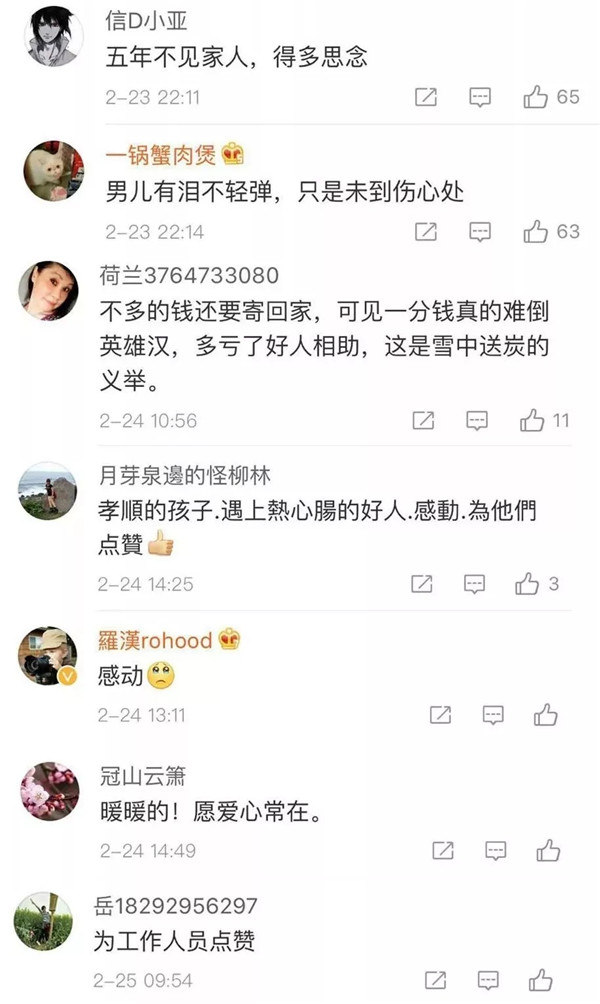
Task: Open 一锅蟹肉煲's profile avatar
Action: click(53, 170)
